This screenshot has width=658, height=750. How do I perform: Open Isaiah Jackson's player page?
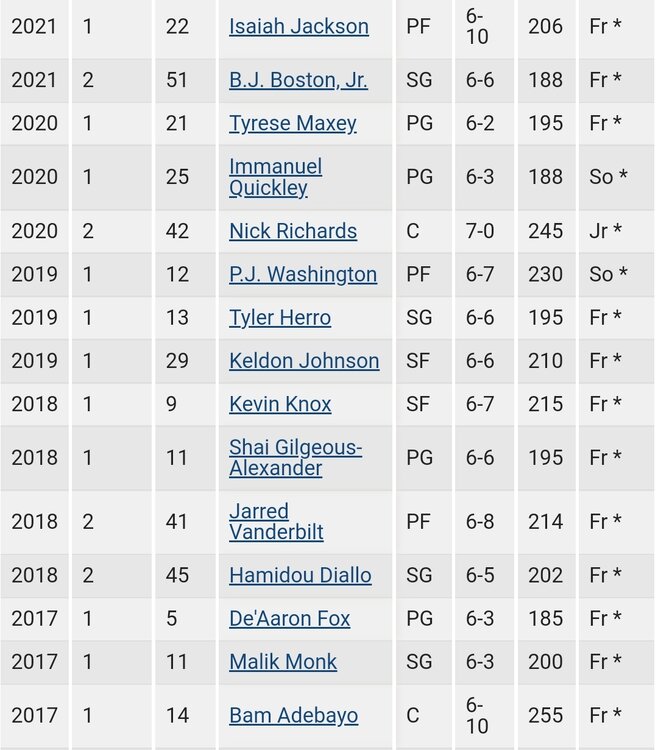(x=298, y=27)
